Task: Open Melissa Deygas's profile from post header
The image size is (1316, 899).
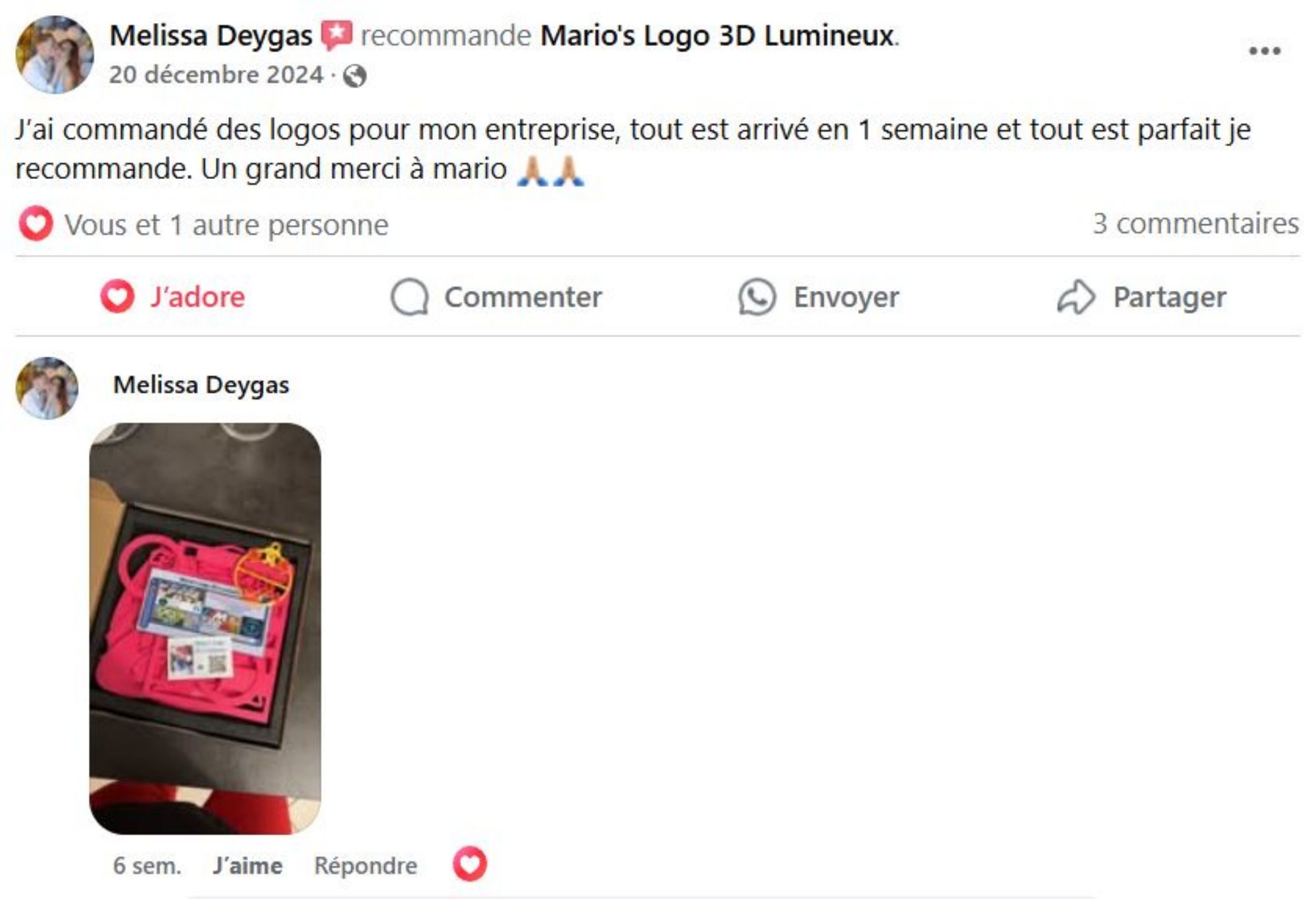Action: click(x=211, y=36)
